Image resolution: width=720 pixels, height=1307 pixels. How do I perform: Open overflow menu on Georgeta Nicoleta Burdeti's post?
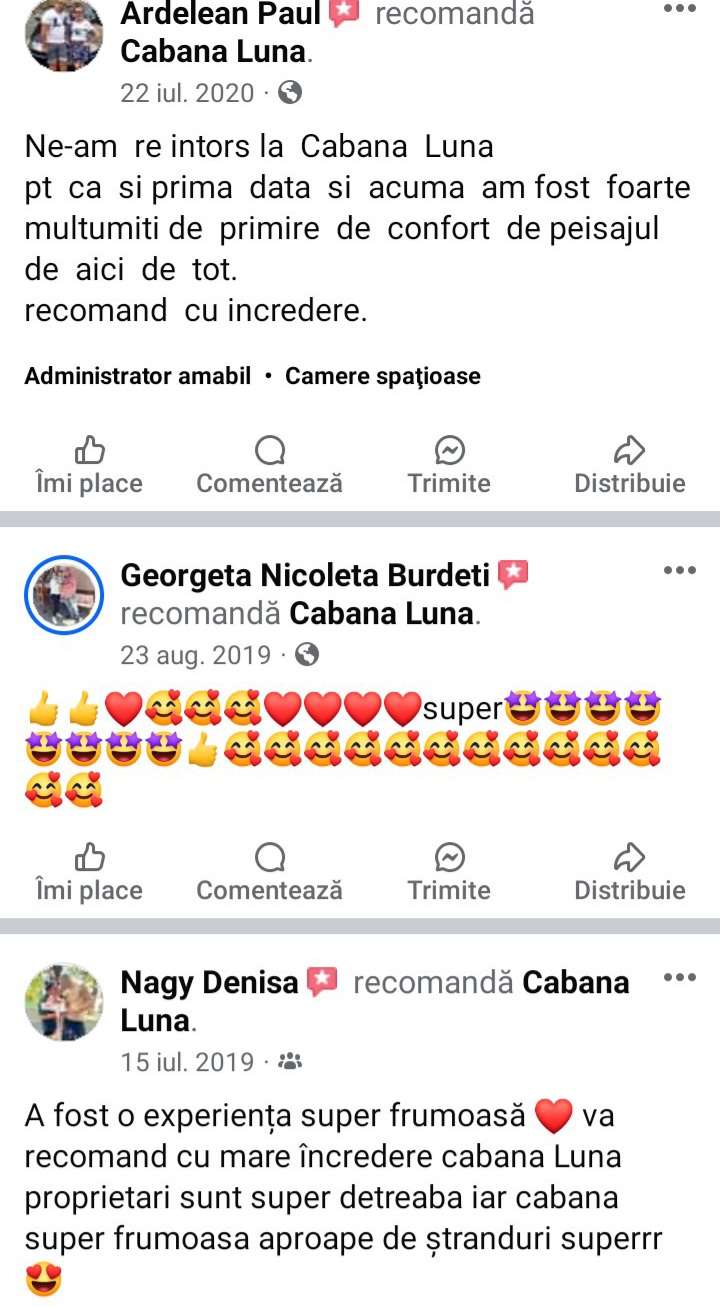[680, 571]
